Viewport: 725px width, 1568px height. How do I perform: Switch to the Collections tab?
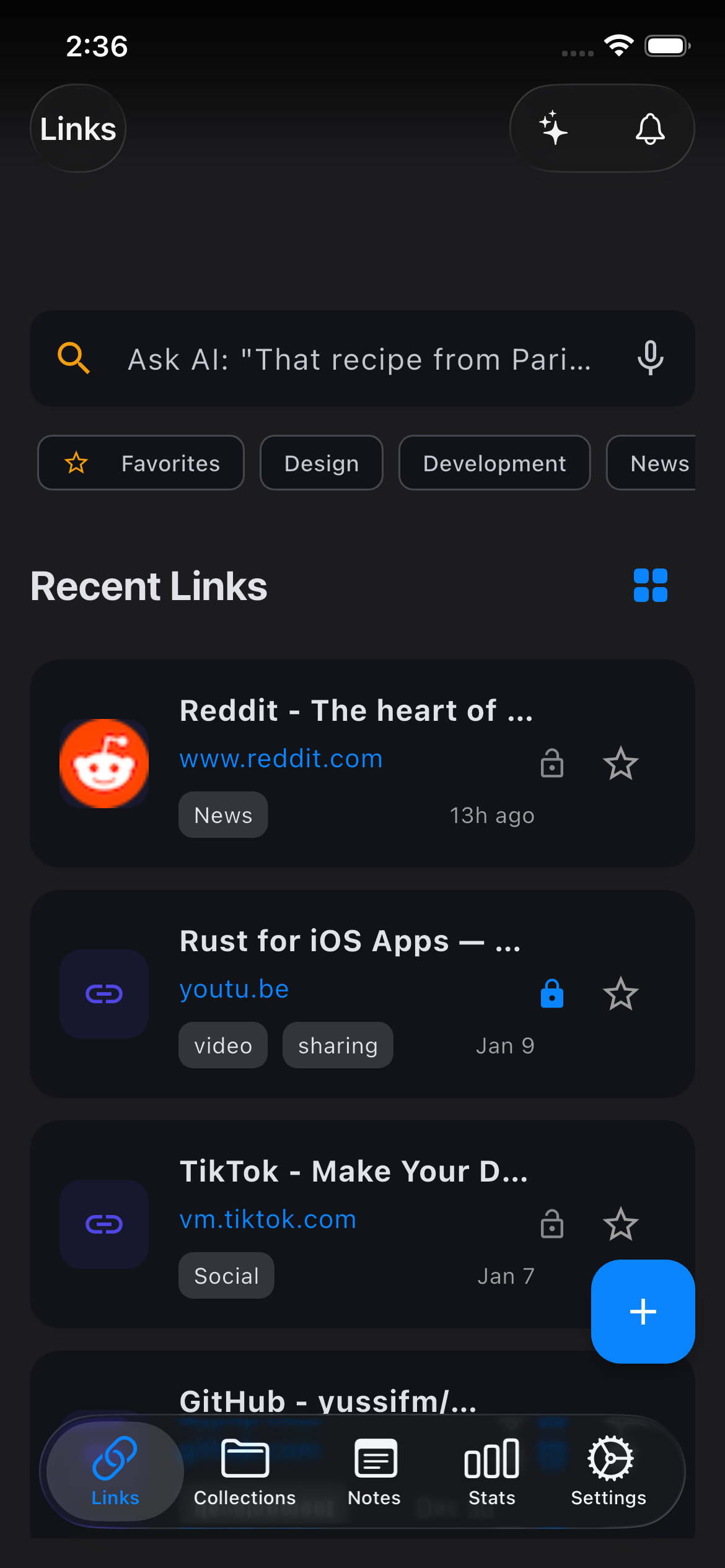245,1471
